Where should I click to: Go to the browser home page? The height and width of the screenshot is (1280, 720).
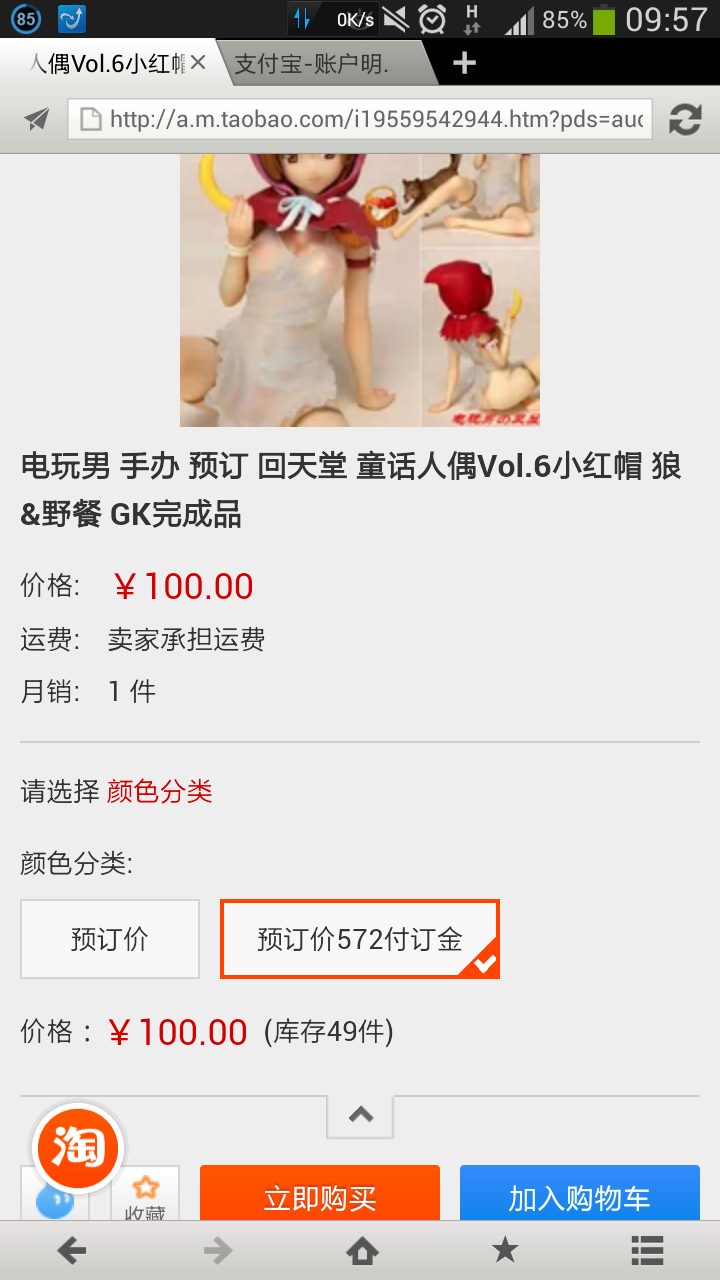coord(361,1249)
